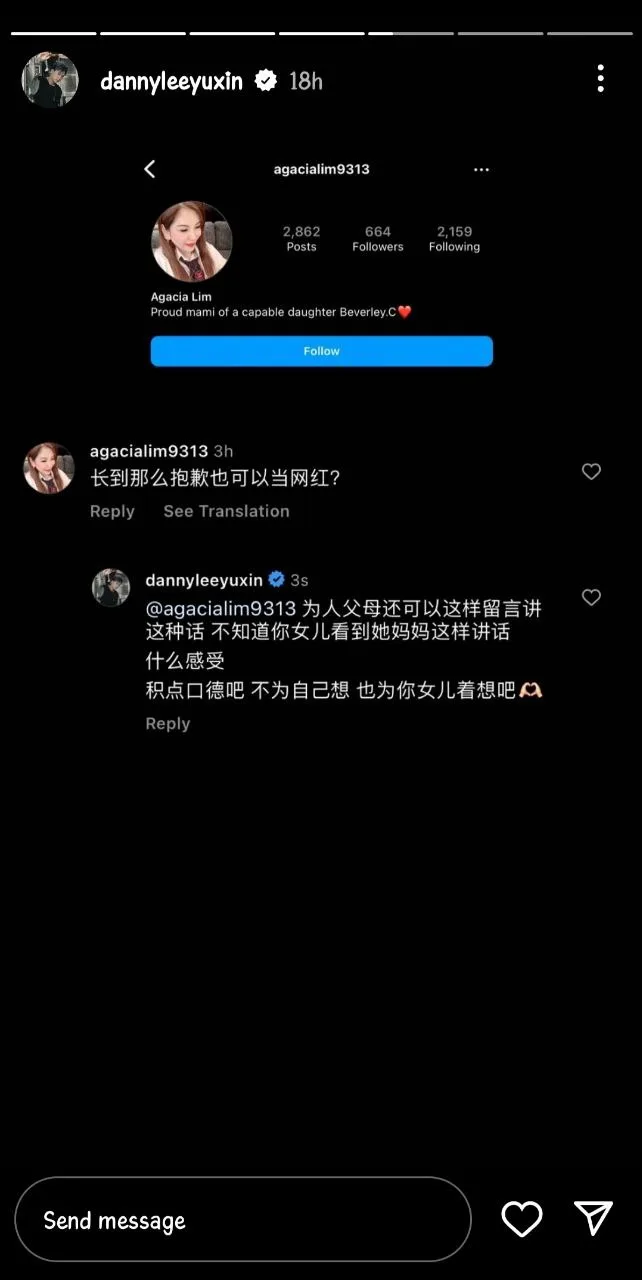The width and height of the screenshot is (642, 1280).
Task: Like this story with the bottom heart
Action: (521, 1219)
